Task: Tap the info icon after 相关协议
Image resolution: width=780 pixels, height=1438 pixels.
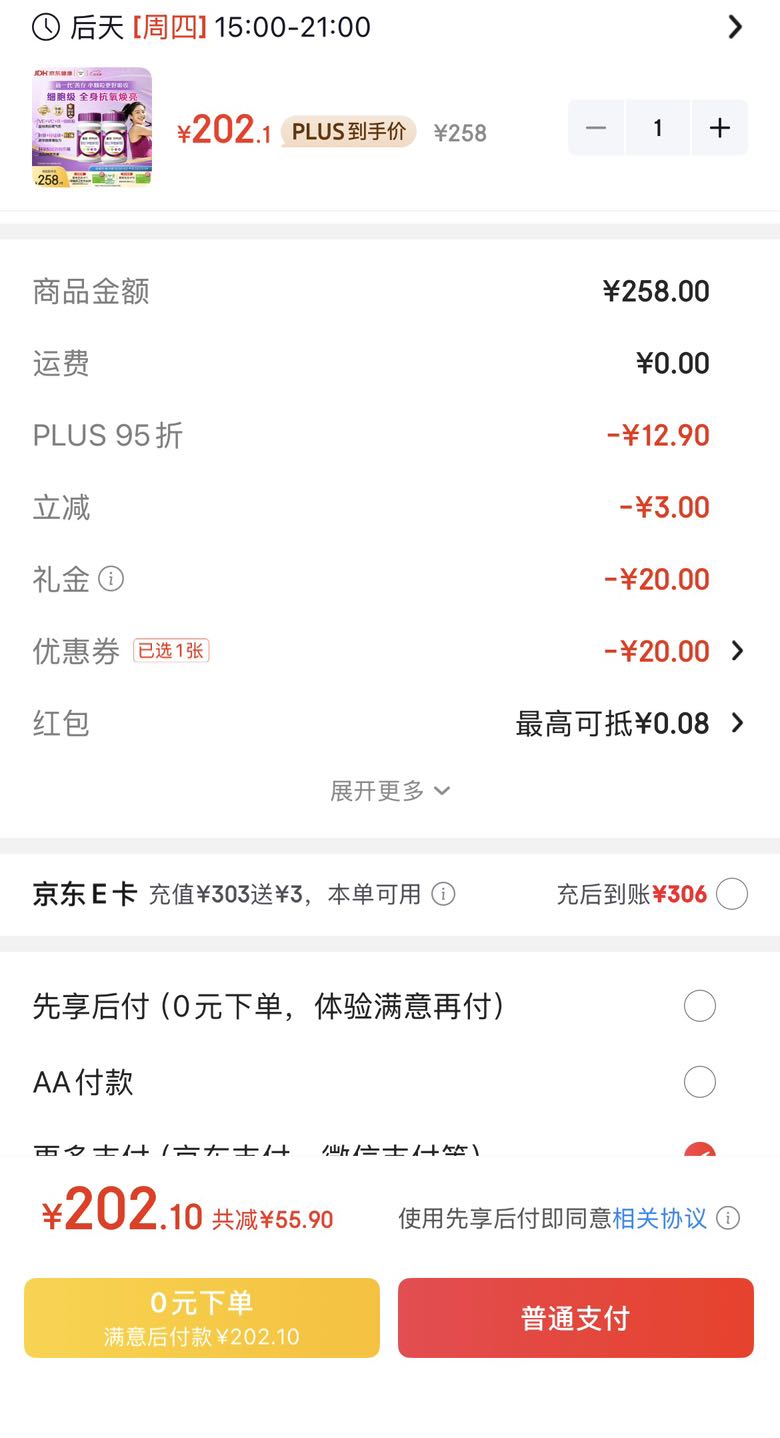Action: [x=729, y=1218]
